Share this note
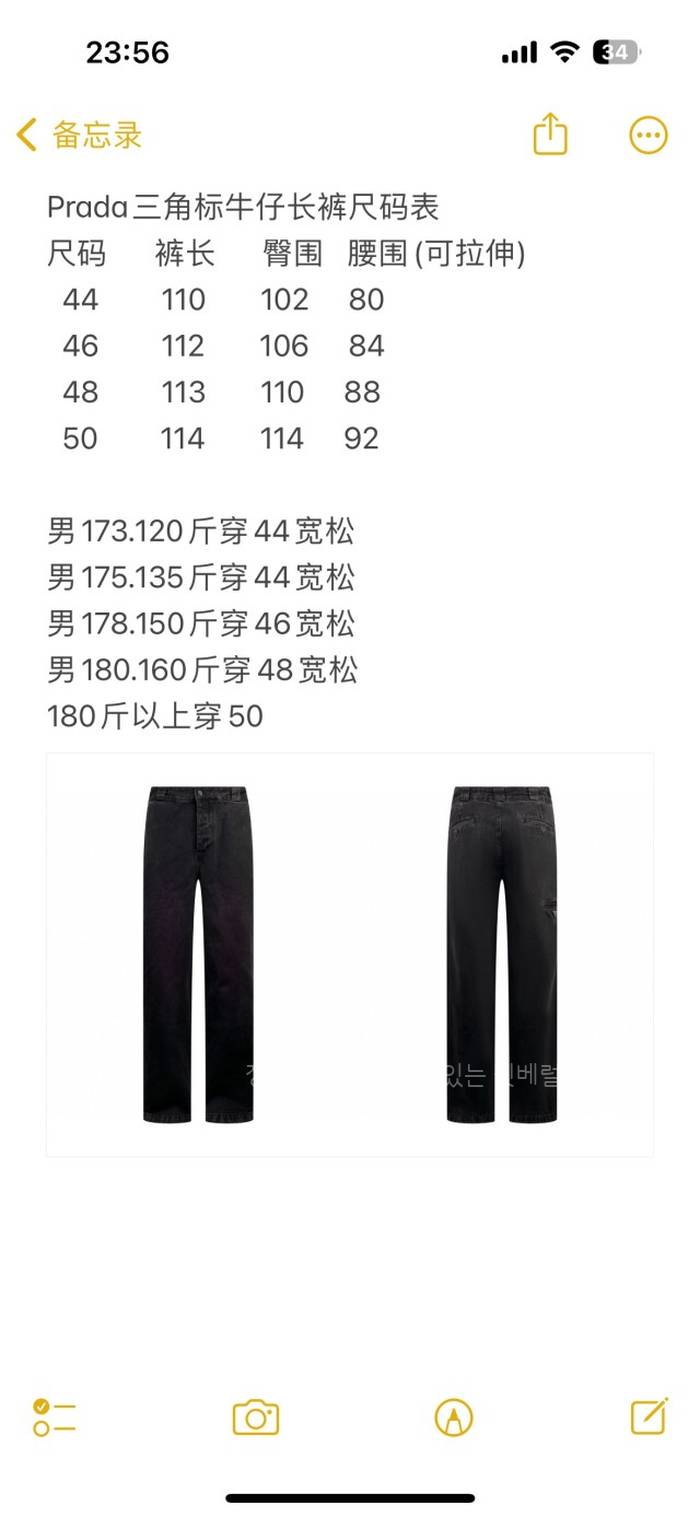This screenshot has height=1517, width=700. tap(550, 135)
